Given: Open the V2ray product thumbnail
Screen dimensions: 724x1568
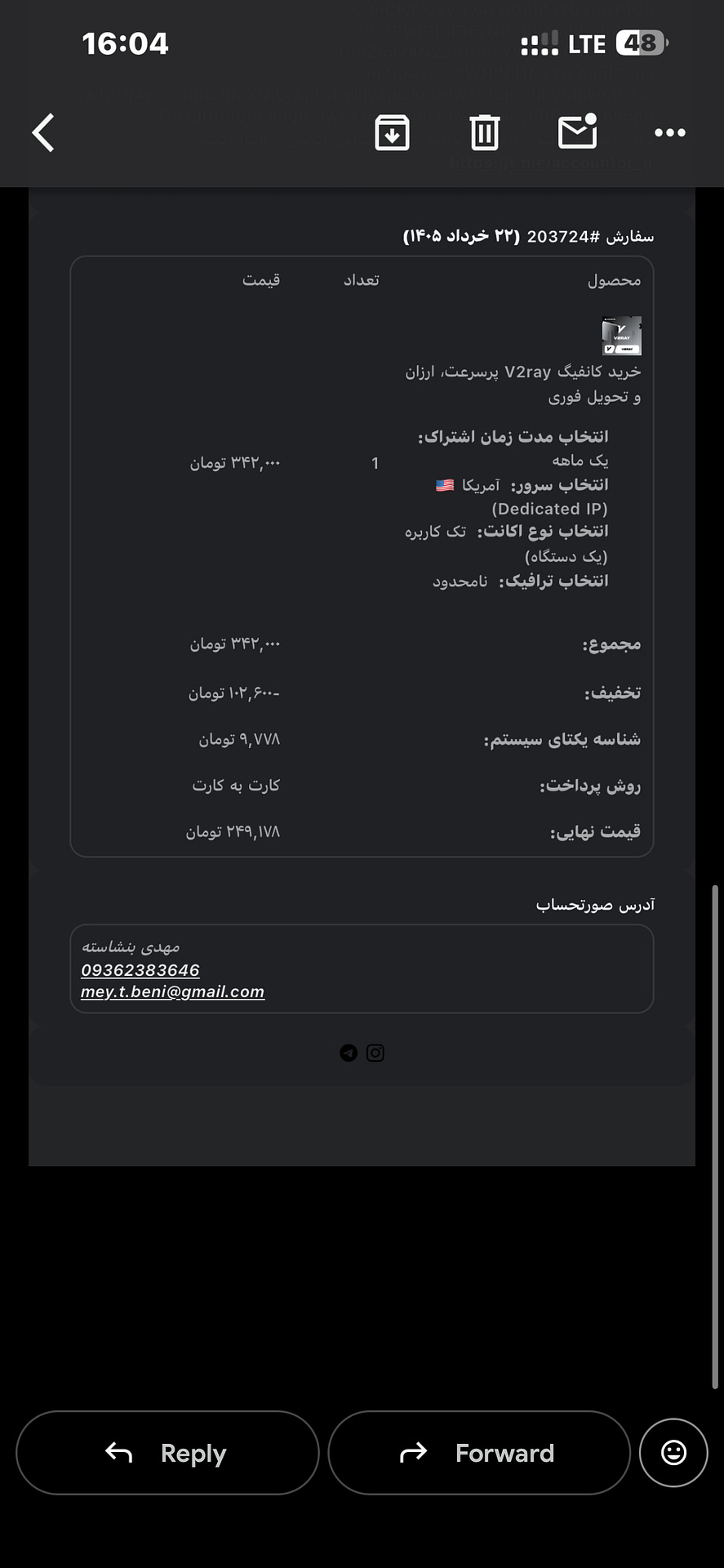Looking at the screenshot, I should [622, 336].
